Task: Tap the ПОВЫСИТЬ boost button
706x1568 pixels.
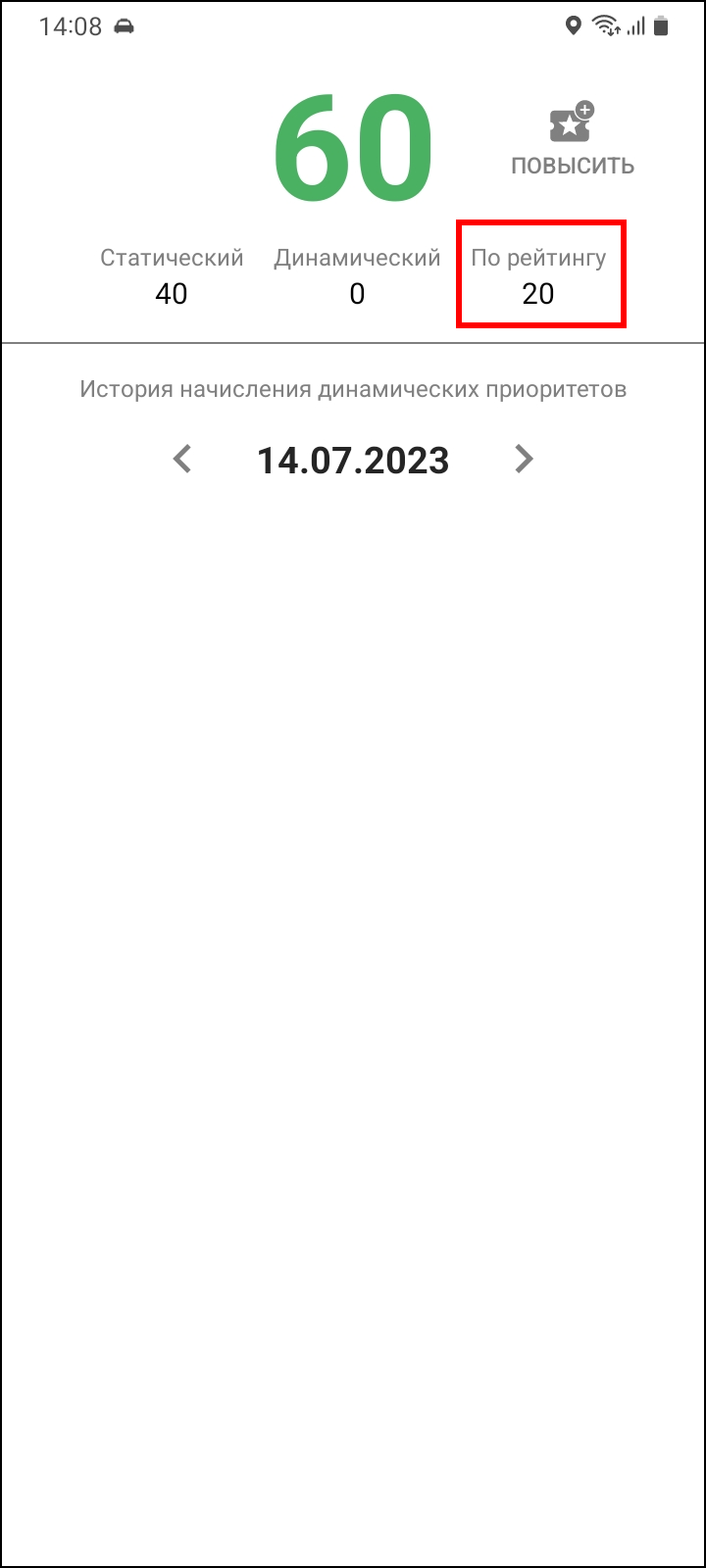Action: pyautogui.click(x=572, y=140)
